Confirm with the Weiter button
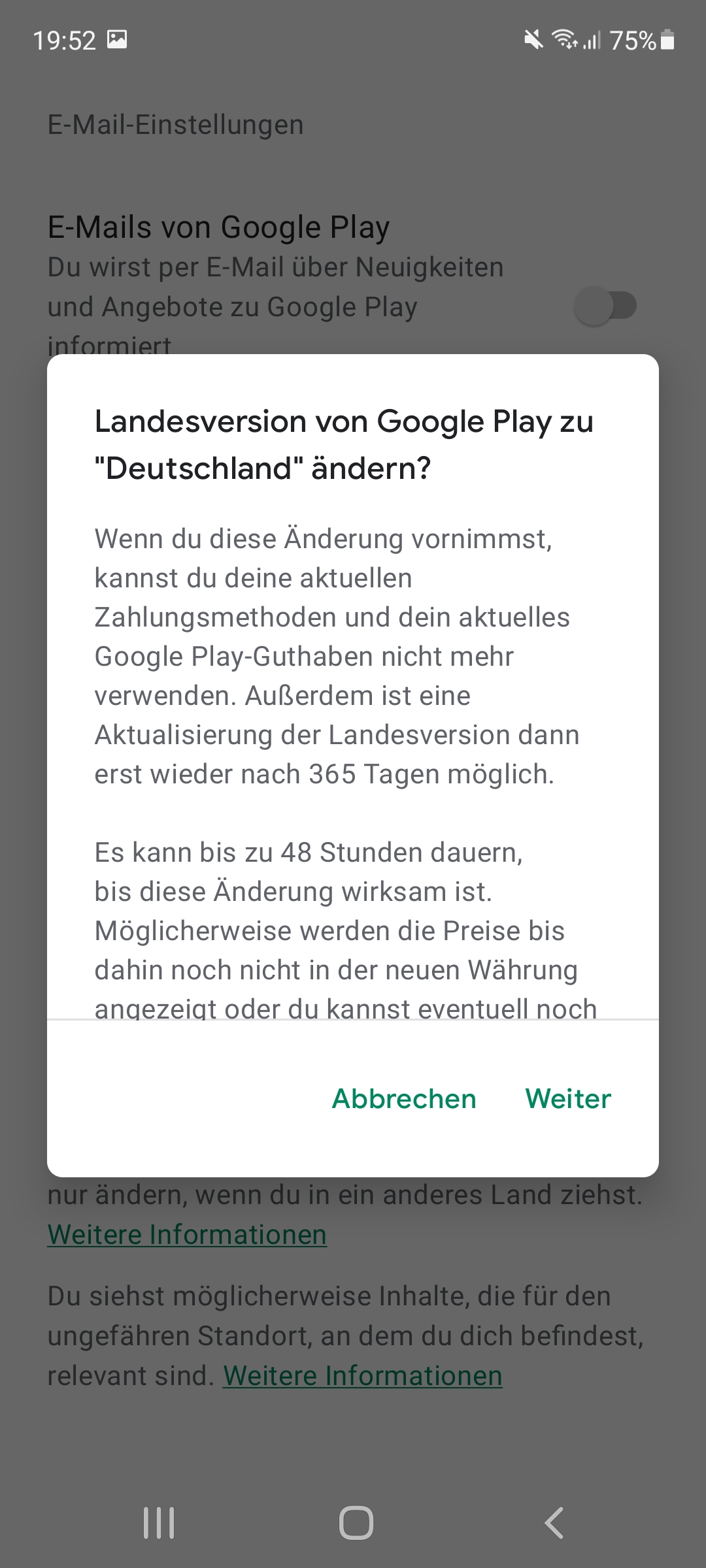 [568, 1098]
